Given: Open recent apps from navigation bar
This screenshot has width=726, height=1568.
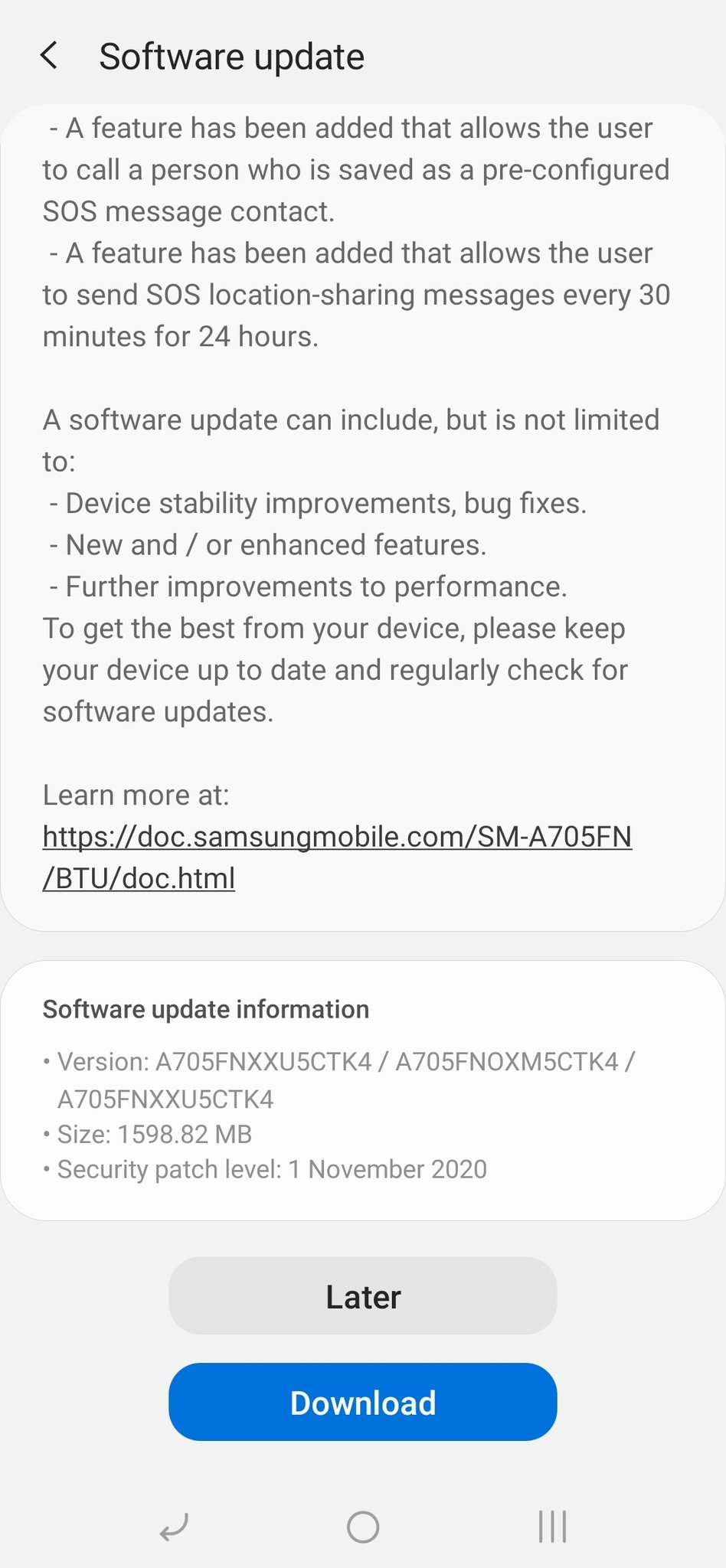Looking at the screenshot, I should (551, 1527).
